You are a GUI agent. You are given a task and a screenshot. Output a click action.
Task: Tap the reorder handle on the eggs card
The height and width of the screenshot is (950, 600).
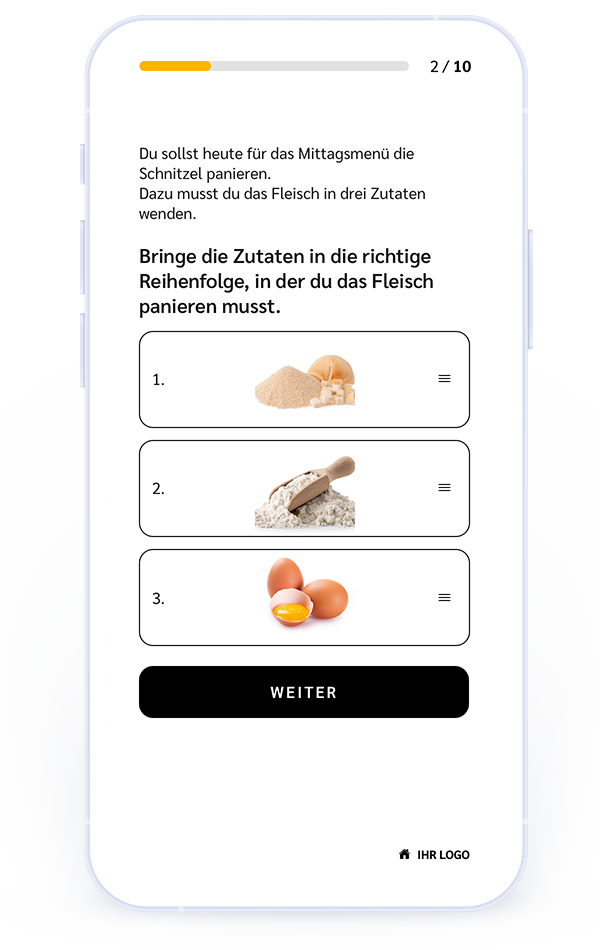[445, 598]
